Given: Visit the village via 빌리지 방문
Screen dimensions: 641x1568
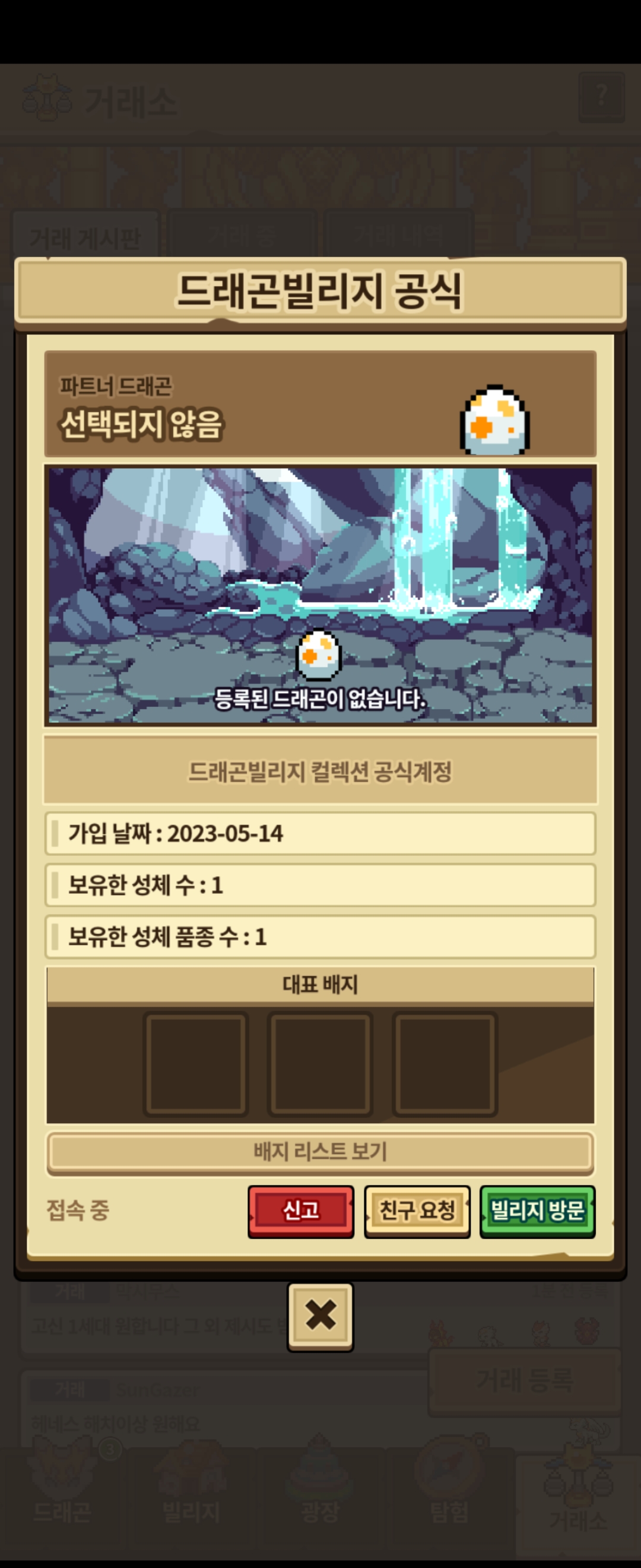Looking at the screenshot, I should click(x=537, y=1210).
